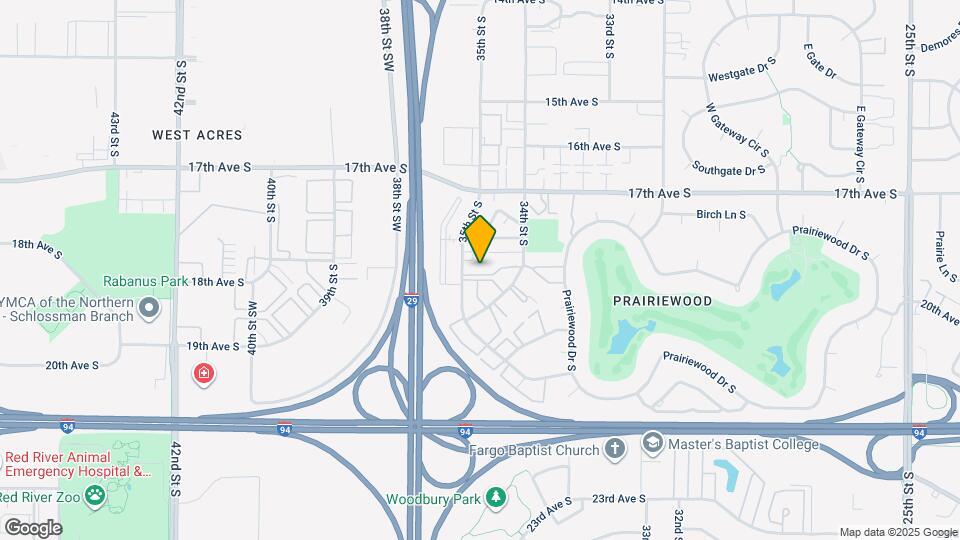
Task: Select the Woodbury Park marker
Action: pos(495,497)
